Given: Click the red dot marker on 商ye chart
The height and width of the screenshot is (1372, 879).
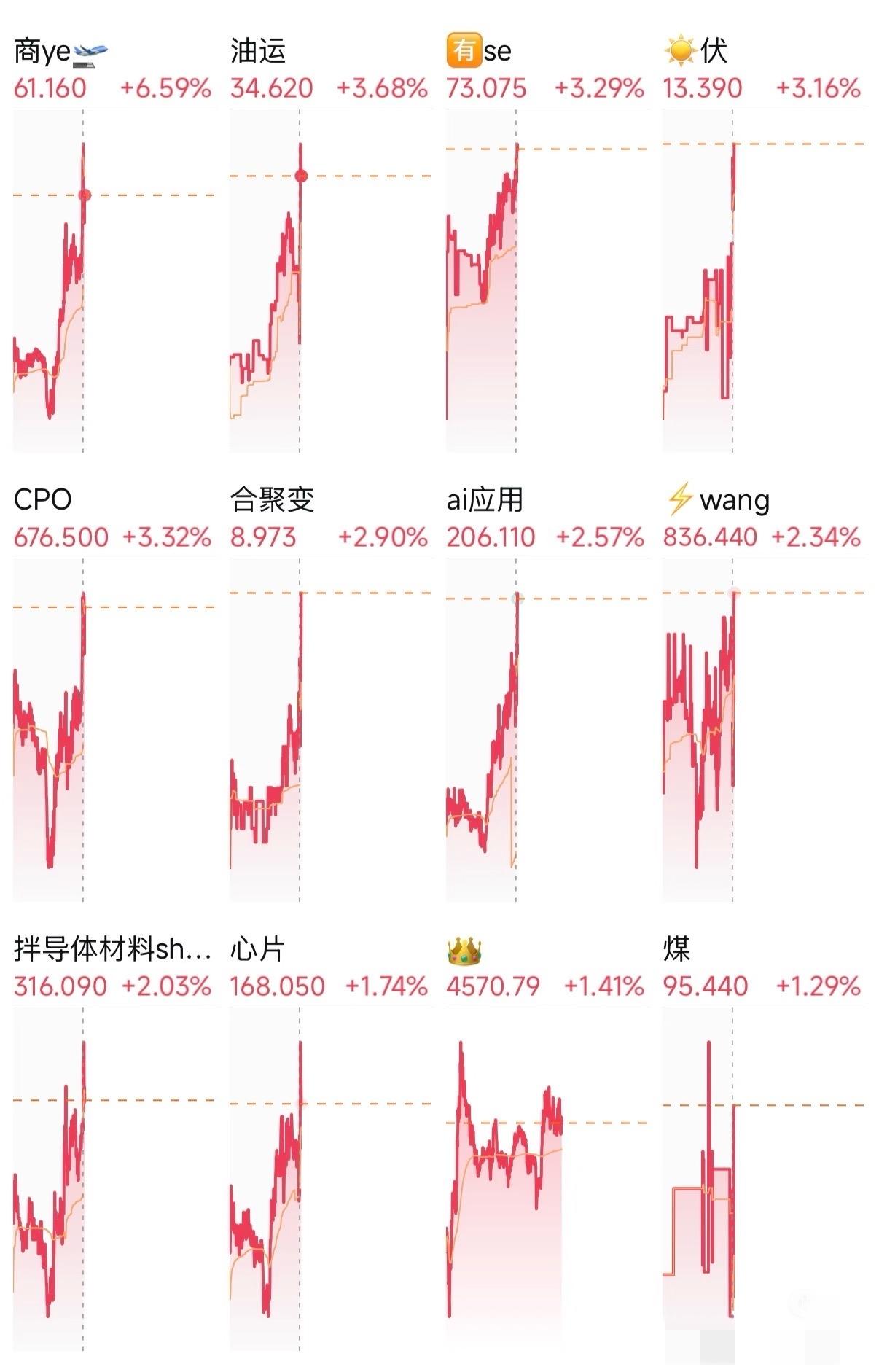Looking at the screenshot, I should (84, 195).
